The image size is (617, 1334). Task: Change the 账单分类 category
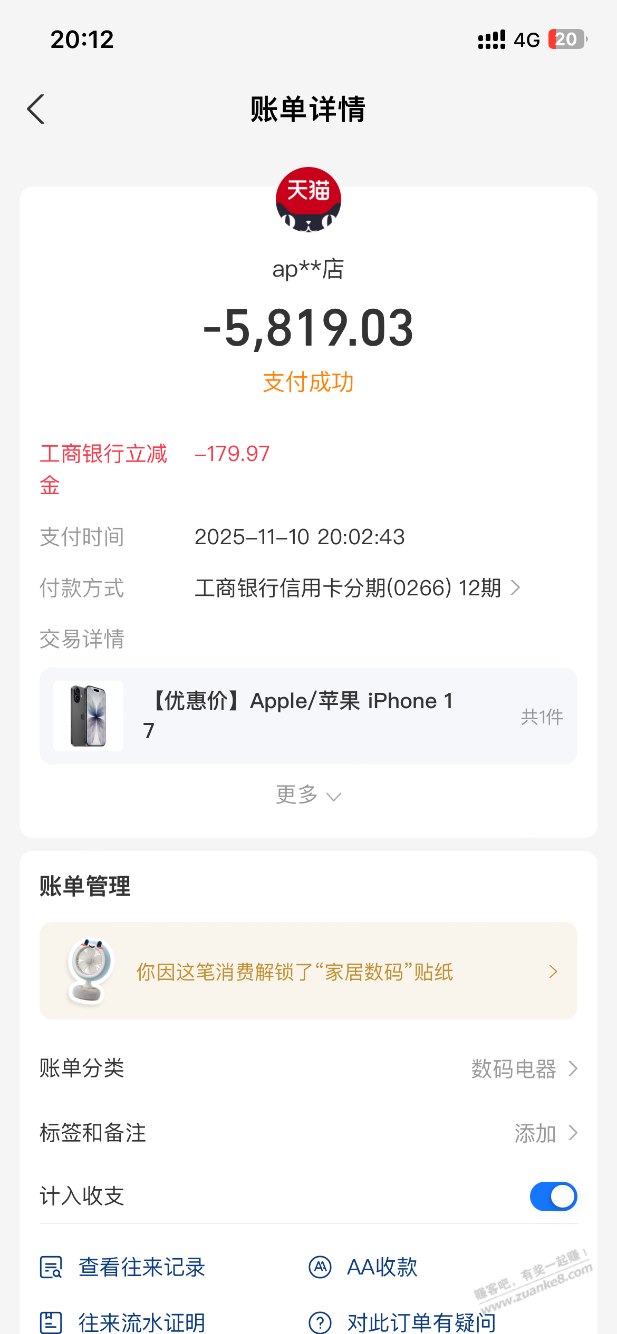[x=524, y=1069]
